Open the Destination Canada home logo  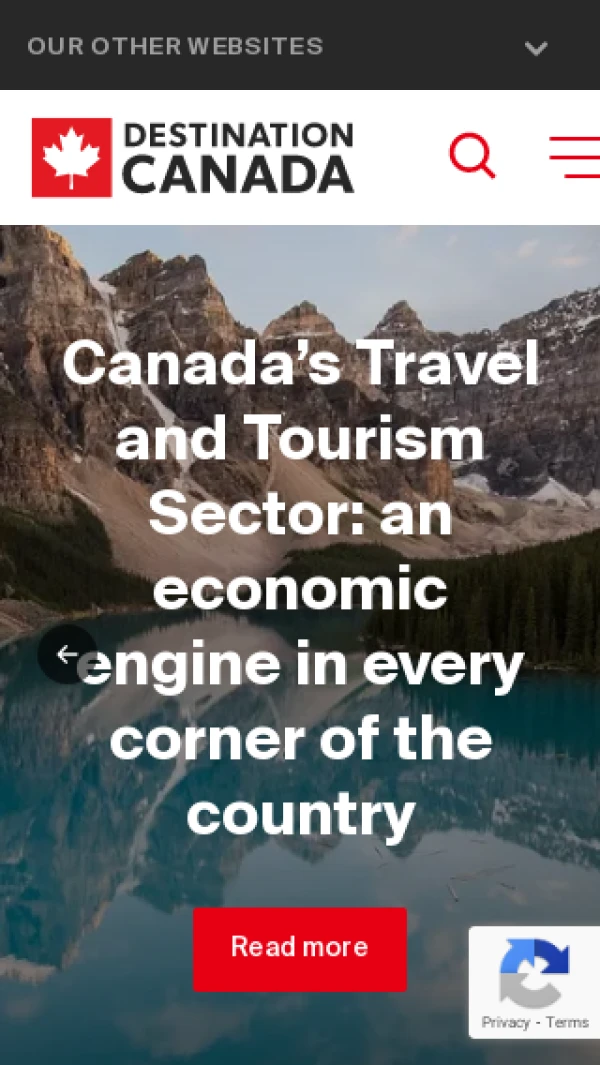click(x=192, y=157)
